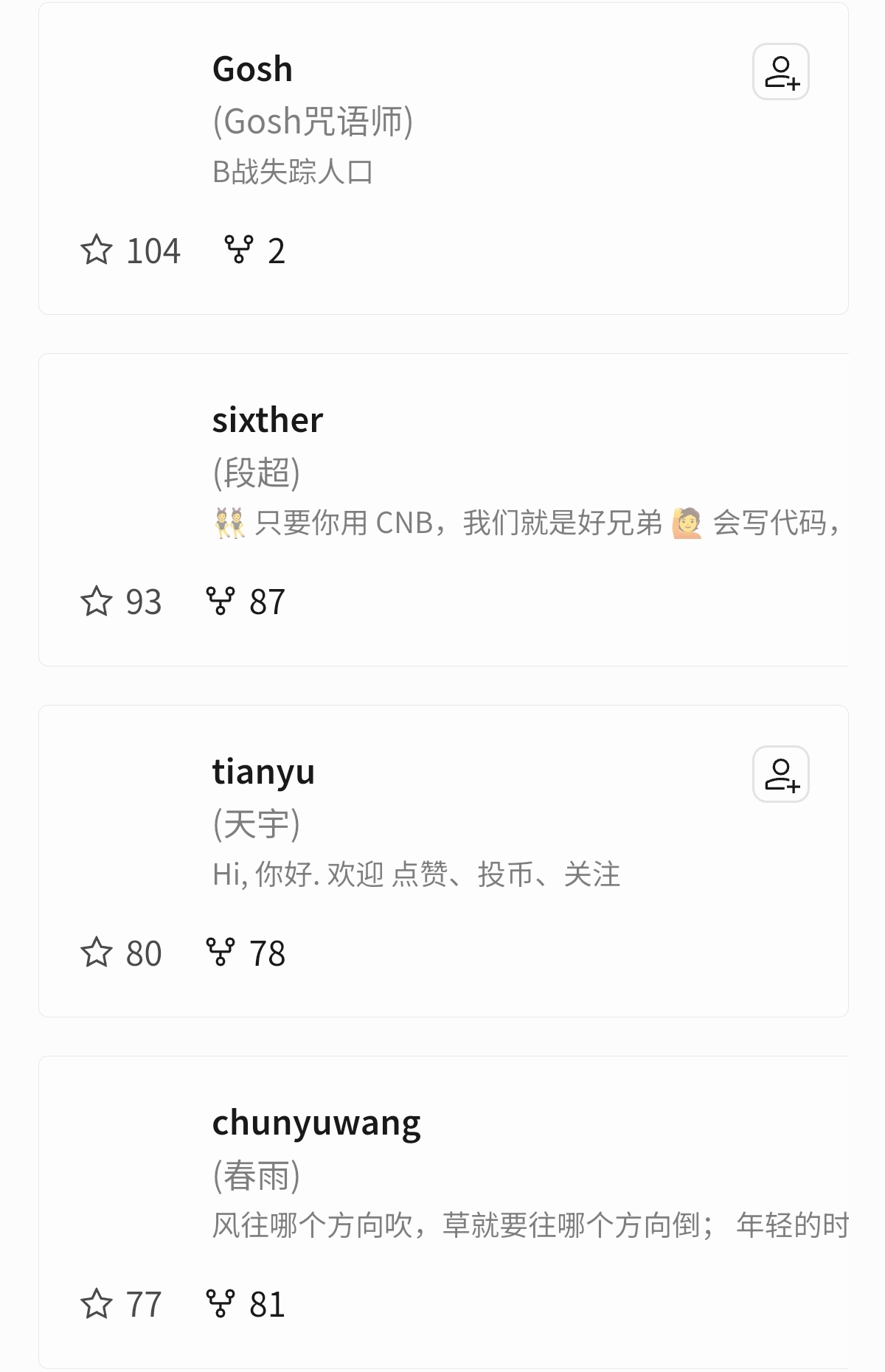885x1372 pixels.
Task: Click Gosh's bio text B战失踪人口
Action: [292, 171]
